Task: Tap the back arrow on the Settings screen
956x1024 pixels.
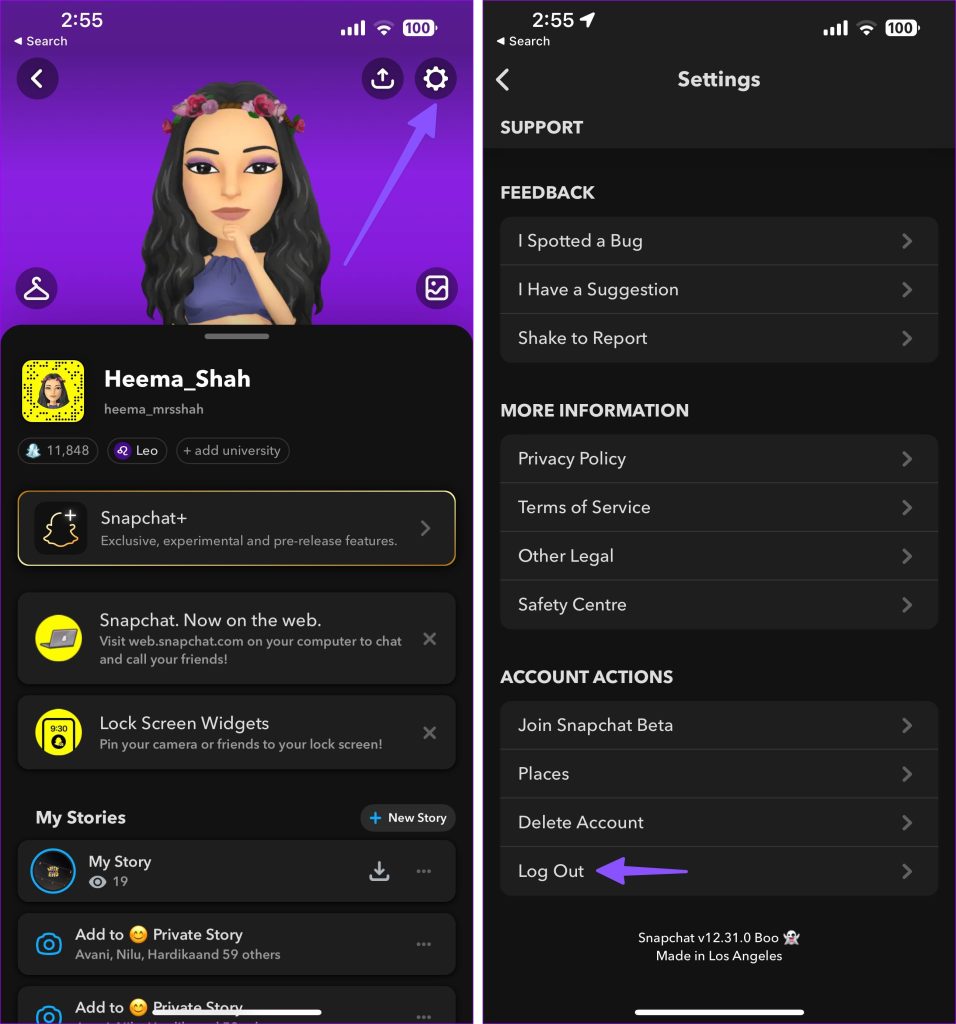Action: tap(503, 79)
